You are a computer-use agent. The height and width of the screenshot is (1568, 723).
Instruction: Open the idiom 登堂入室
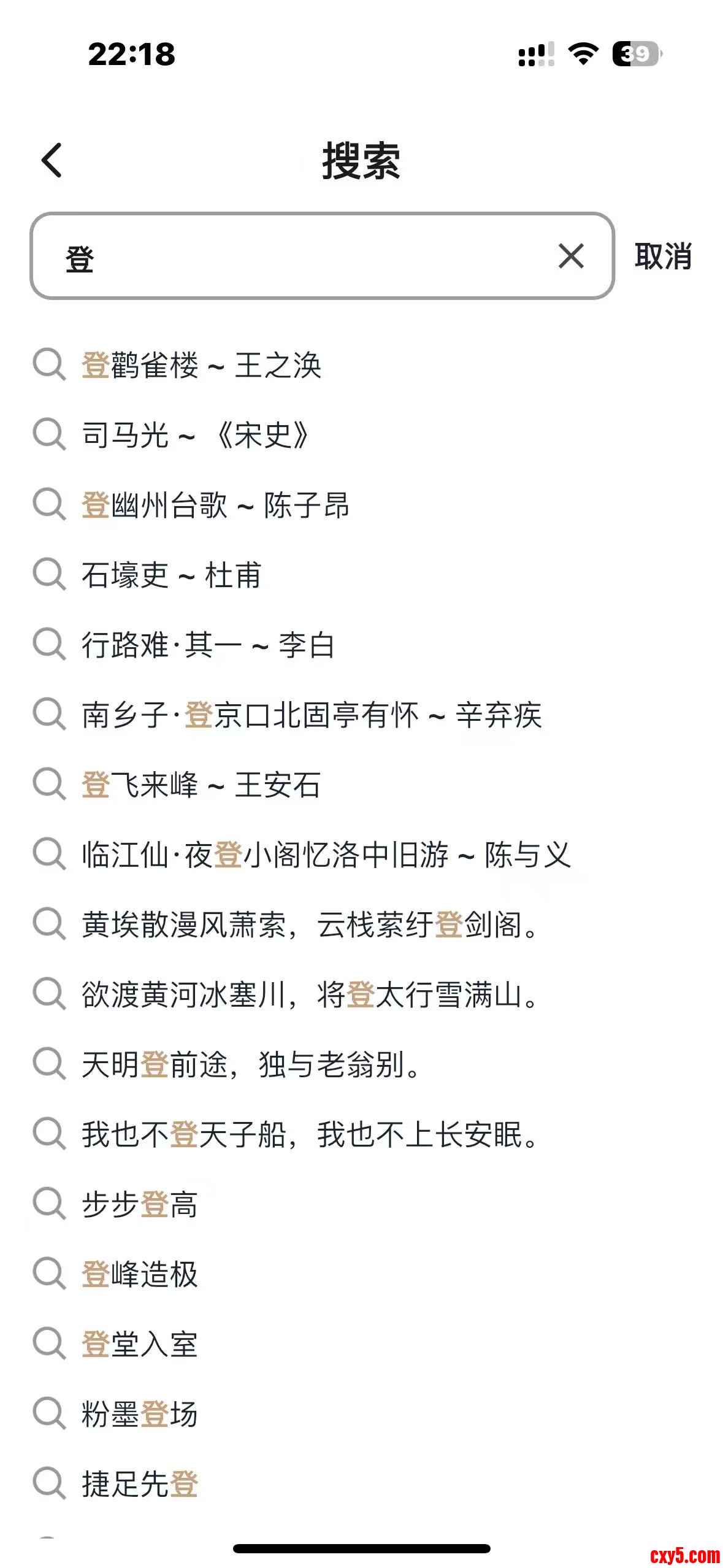click(x=140, y=1345)
